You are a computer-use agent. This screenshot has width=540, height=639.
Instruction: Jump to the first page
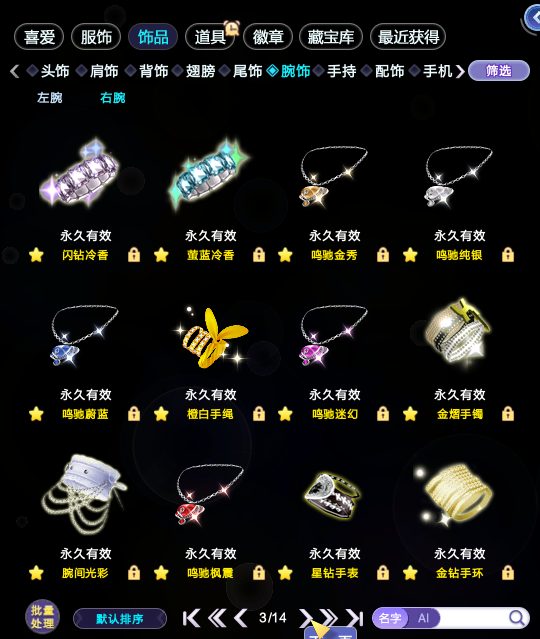[x=191, y=618]
